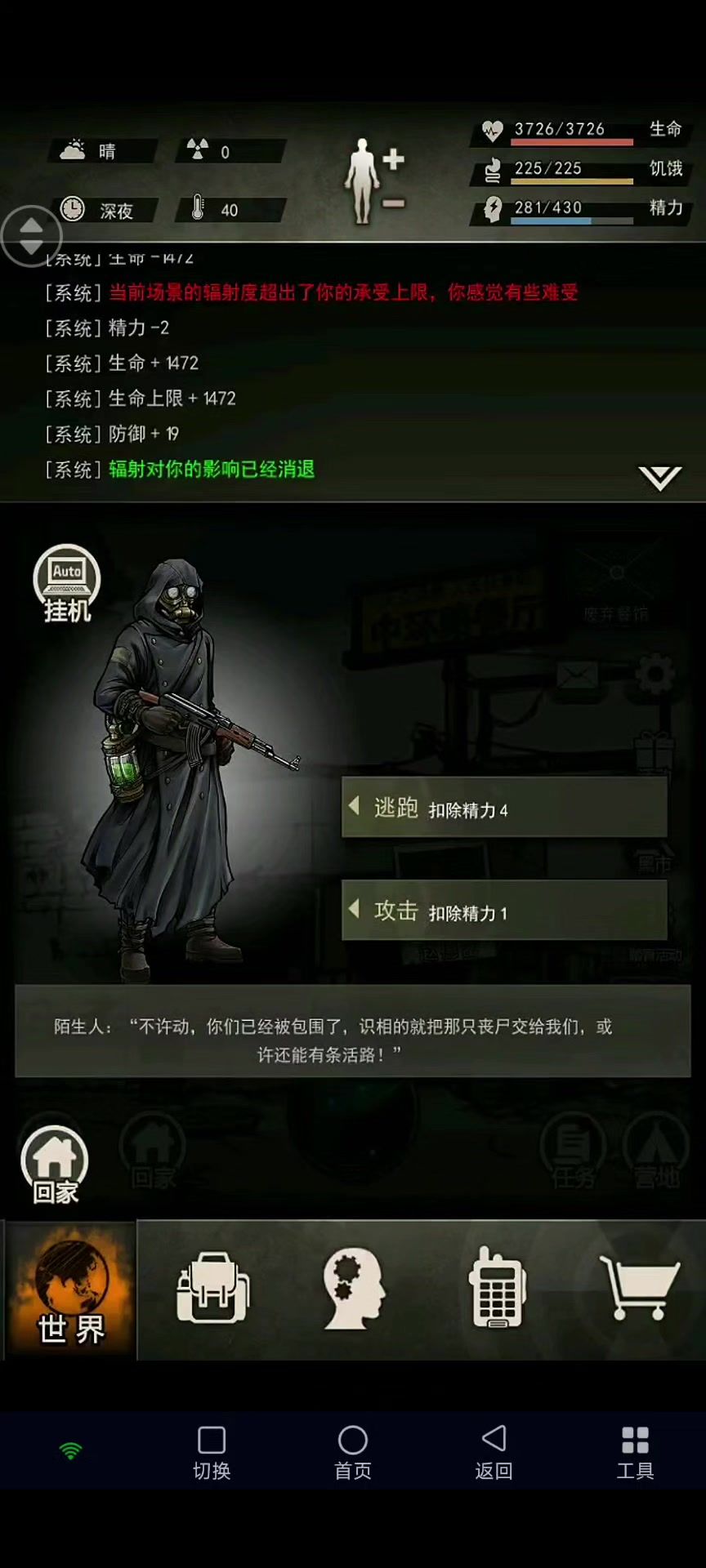Open the walkie-talkie radio tab
Viewport: 706px width, 1568px height.
(x=496, y=1289)
